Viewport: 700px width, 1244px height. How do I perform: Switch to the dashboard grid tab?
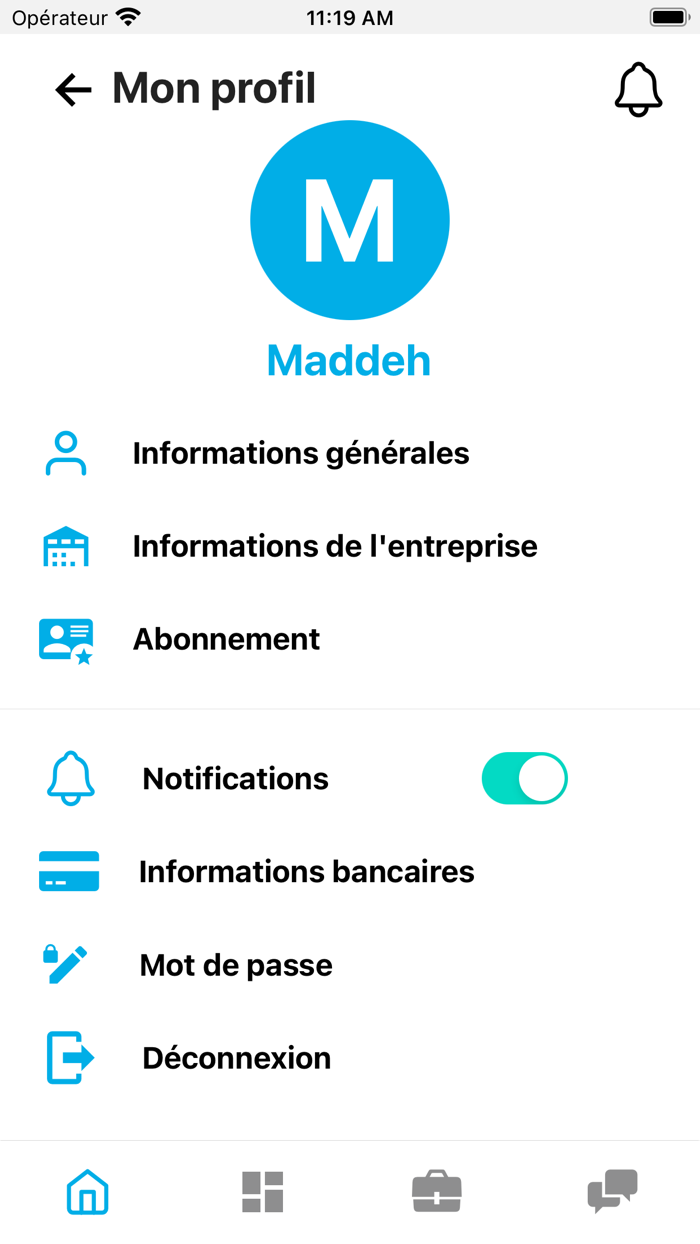tap(262, 1191)
